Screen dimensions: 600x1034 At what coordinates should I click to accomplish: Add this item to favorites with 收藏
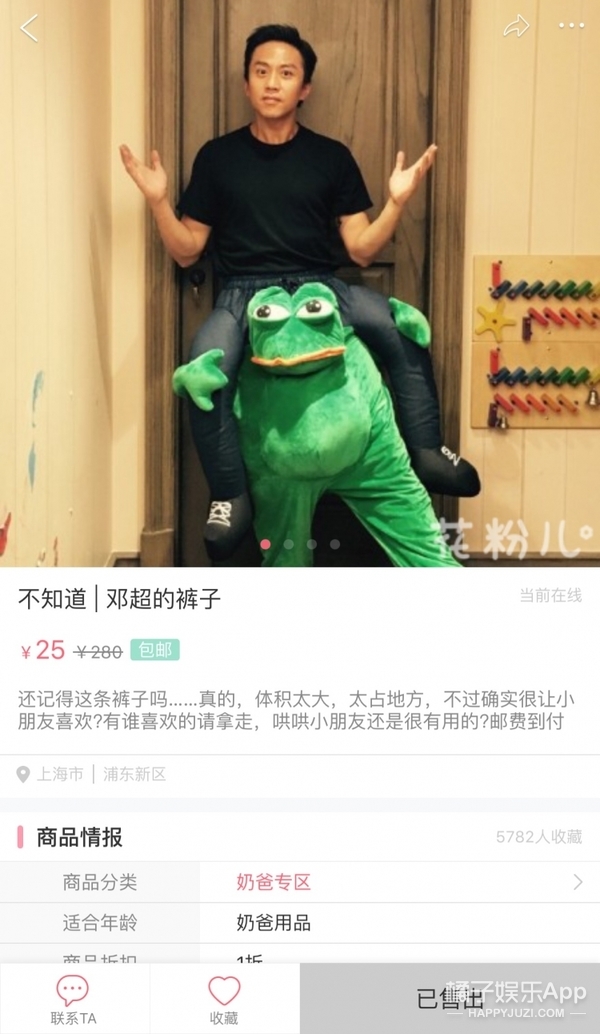coord(224,999)
